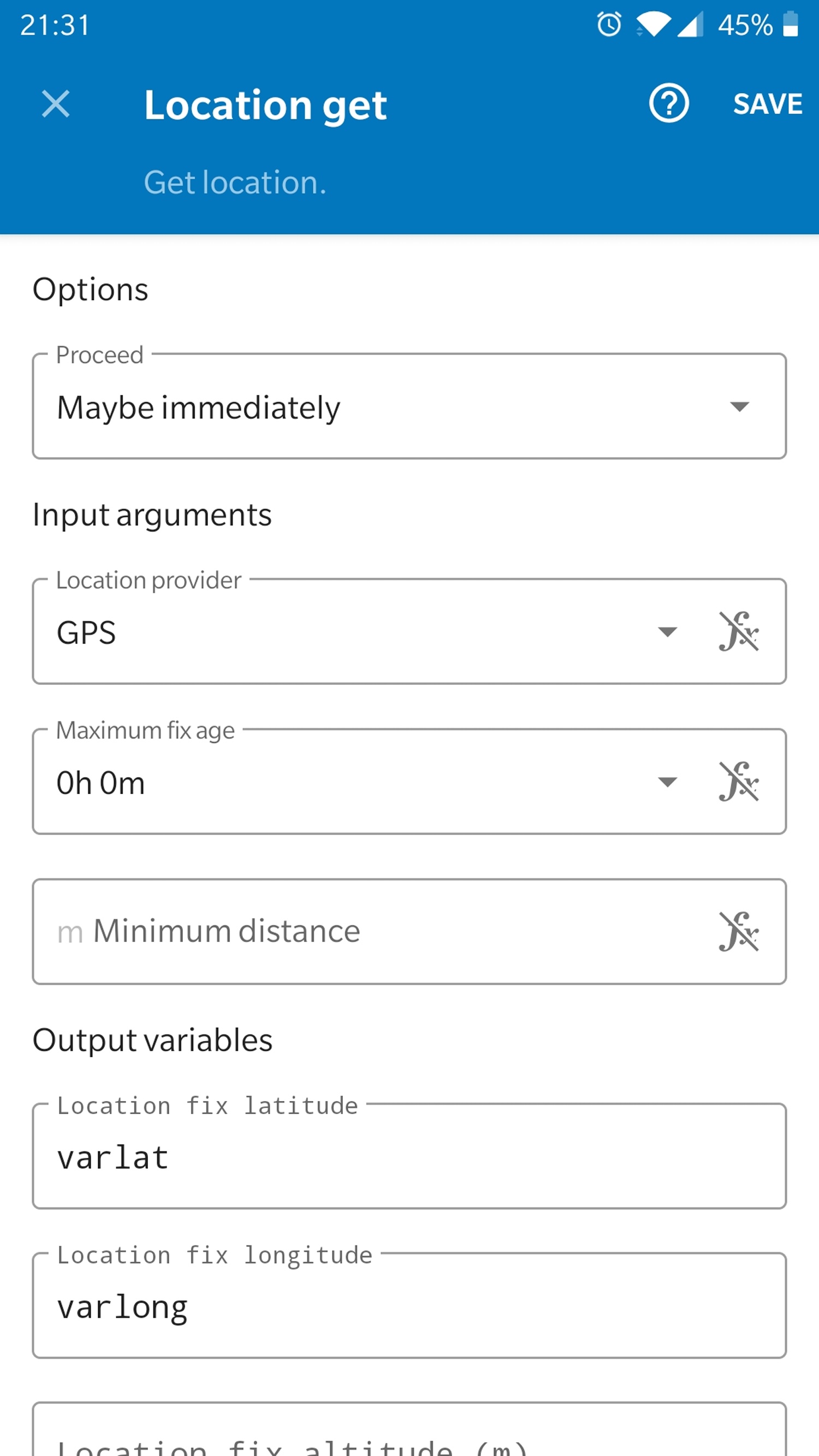Screen dimensions: 819x1456
Task: Open the help question mark icon
Action: 669,103
